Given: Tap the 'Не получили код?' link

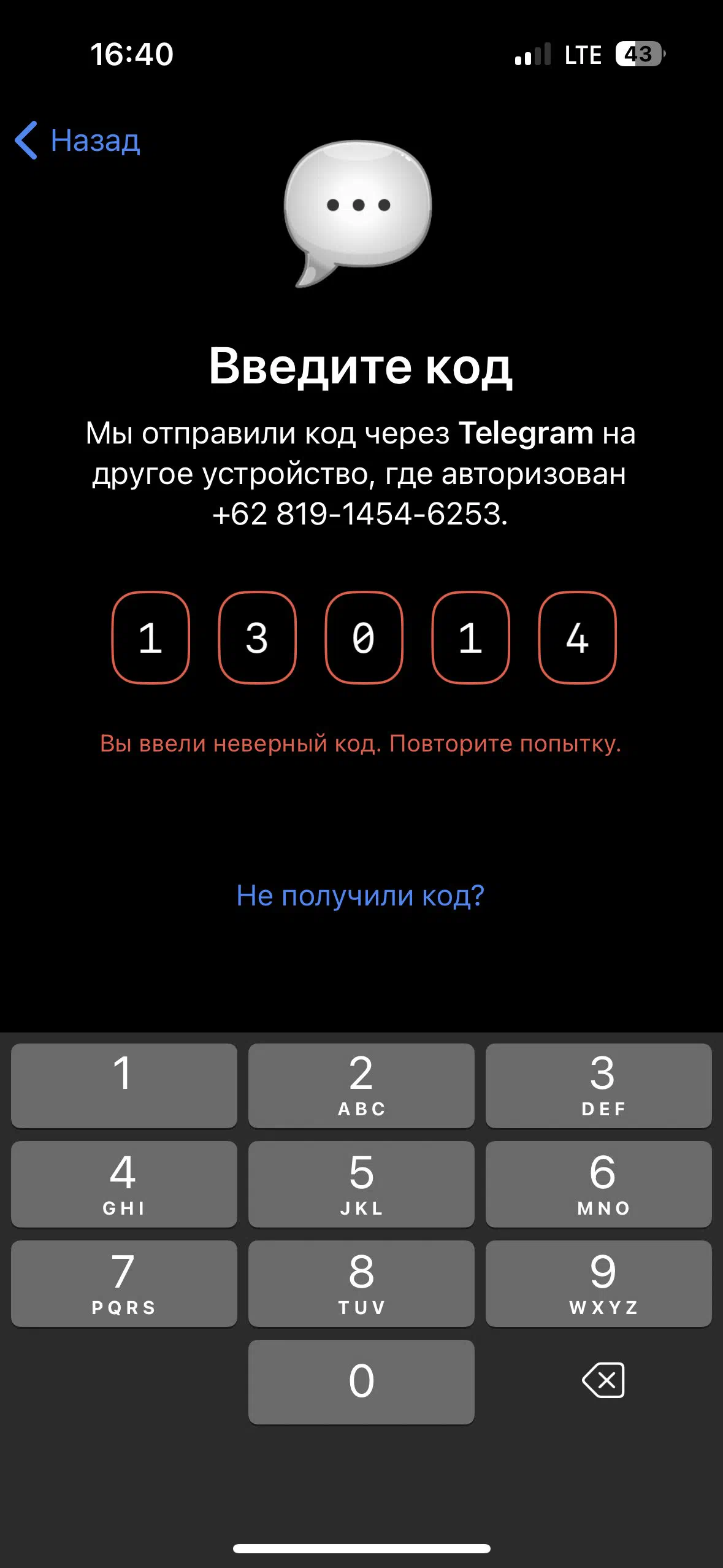Looking at the screenshot, I should (x=361, y=896).
